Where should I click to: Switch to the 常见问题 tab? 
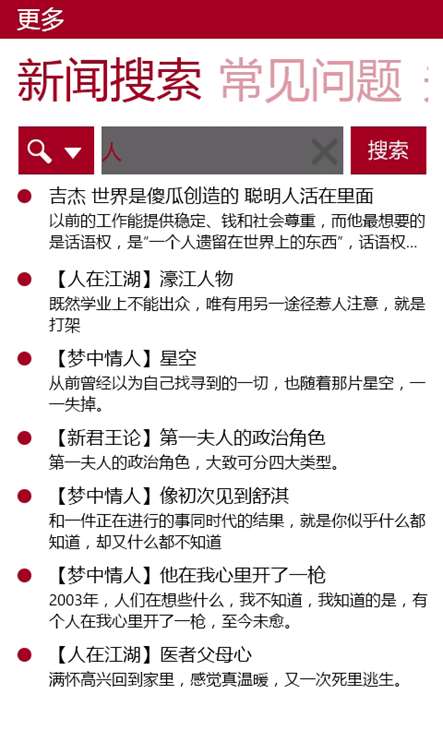click(311, 81)
